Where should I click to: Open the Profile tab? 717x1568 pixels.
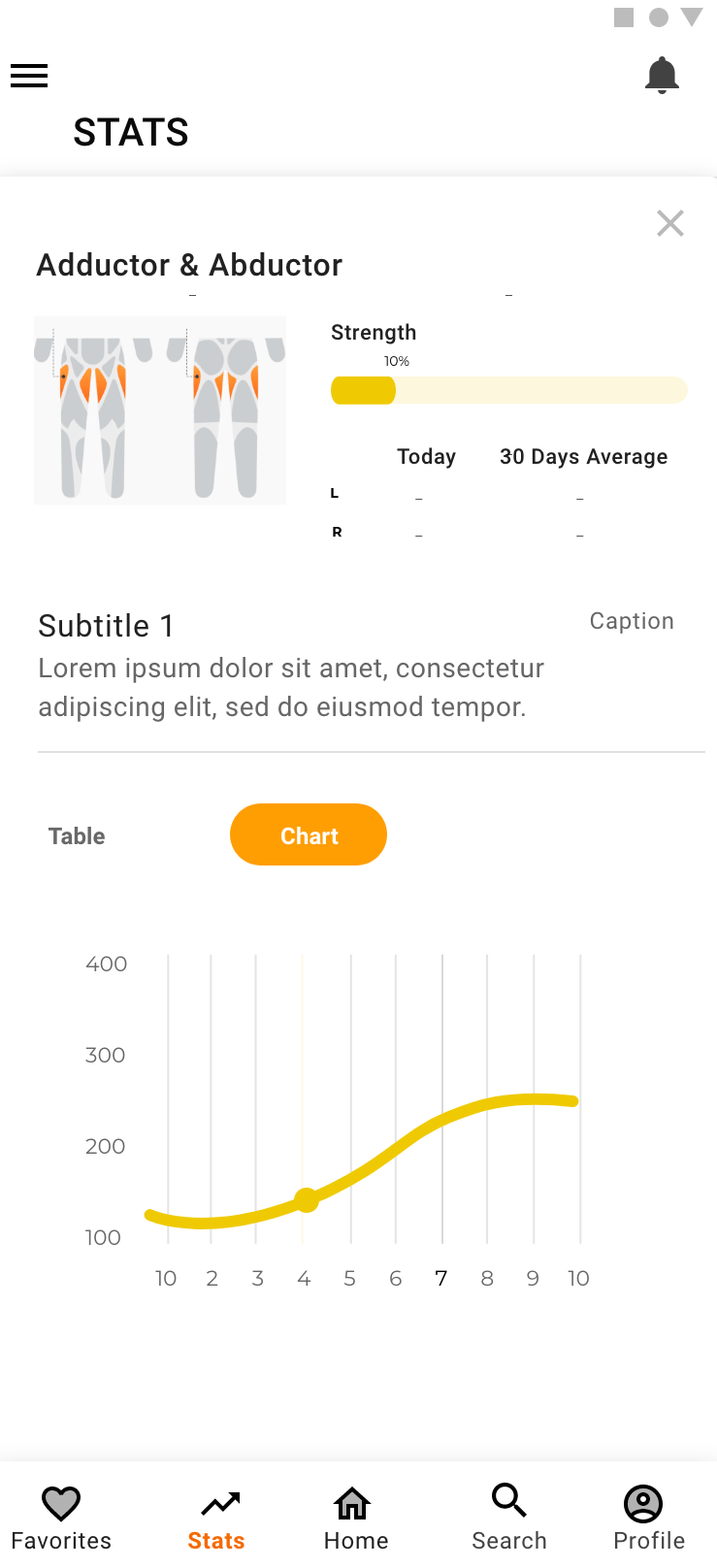(x=649, y=1519)
